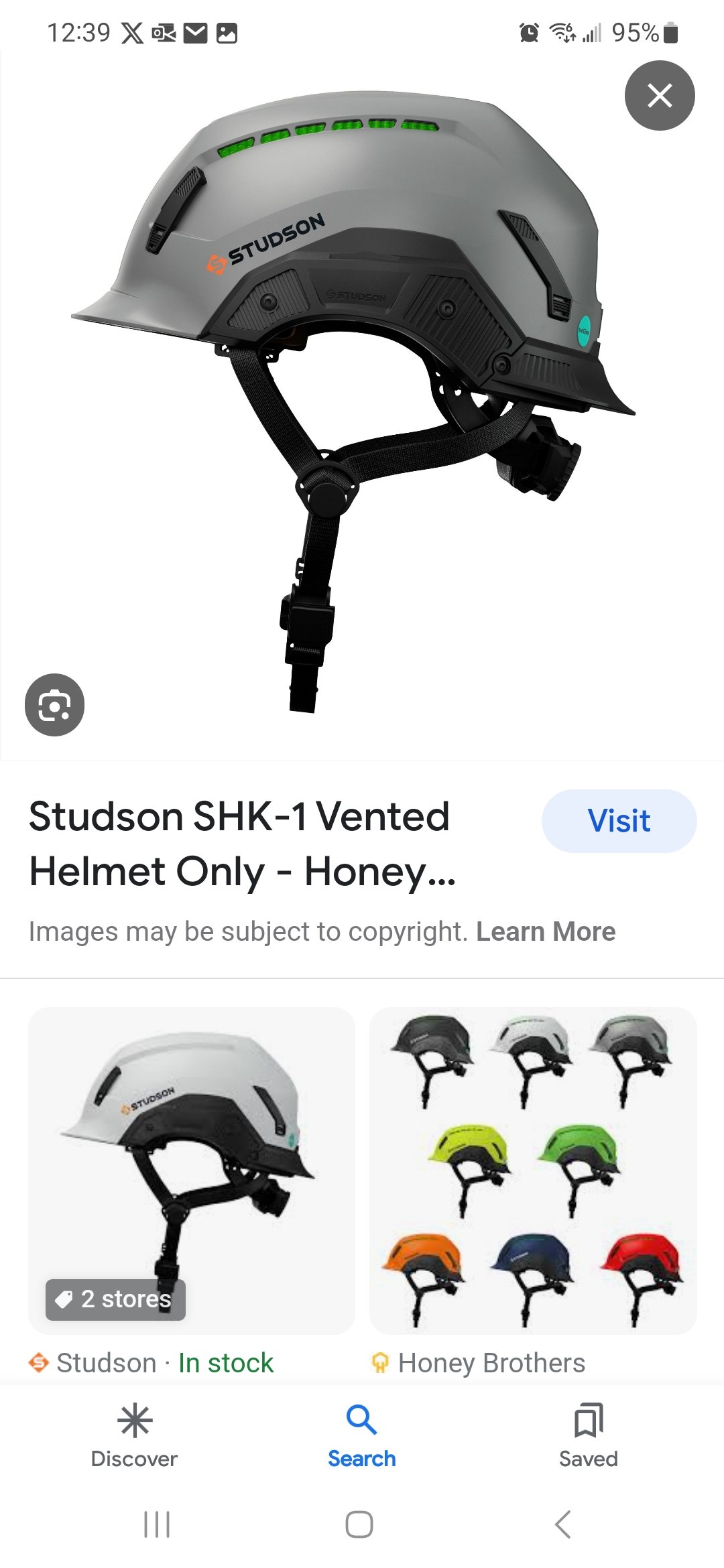Search this image with Google Lens
The height and width of the screenshot is (1568, 724).
pos(54,705)
